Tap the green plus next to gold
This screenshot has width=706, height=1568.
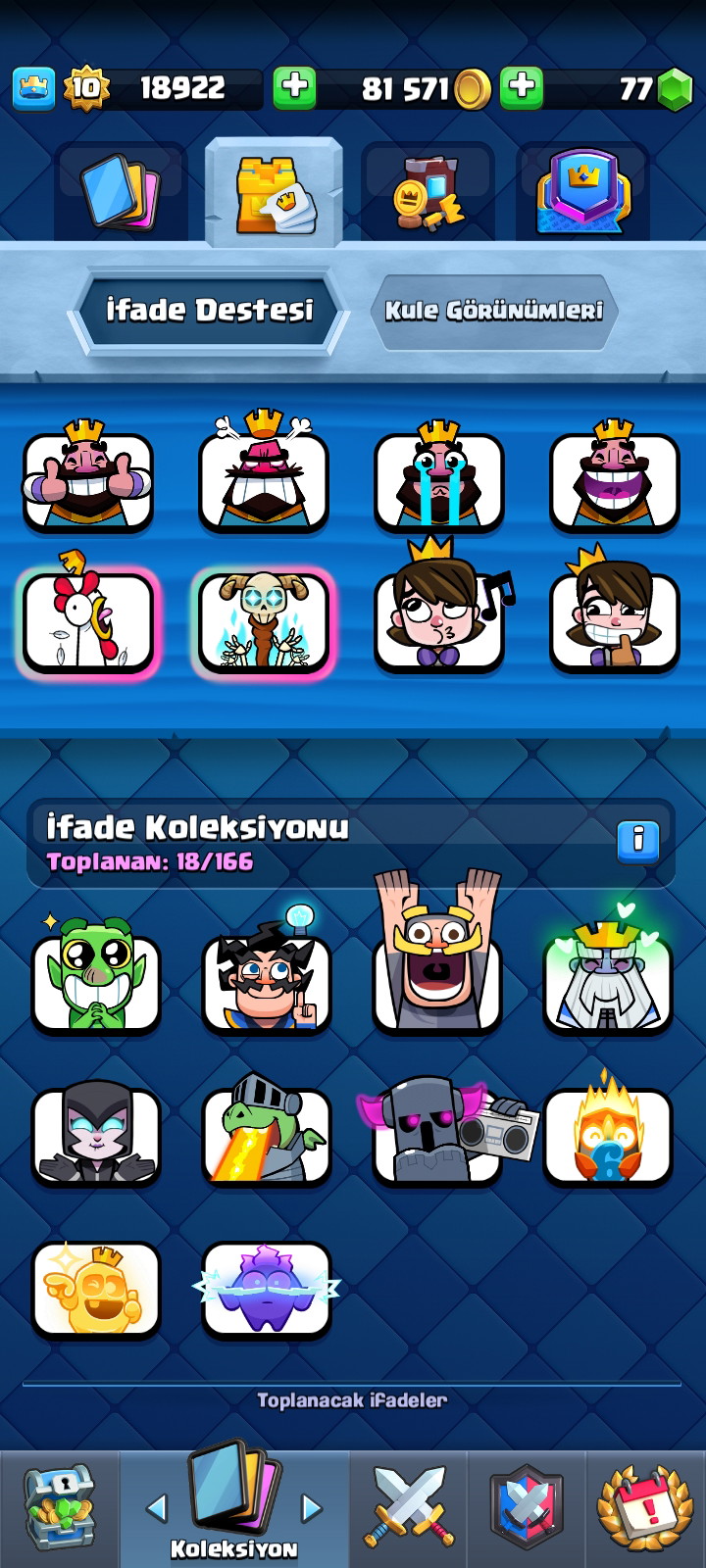tap(522, 87)
